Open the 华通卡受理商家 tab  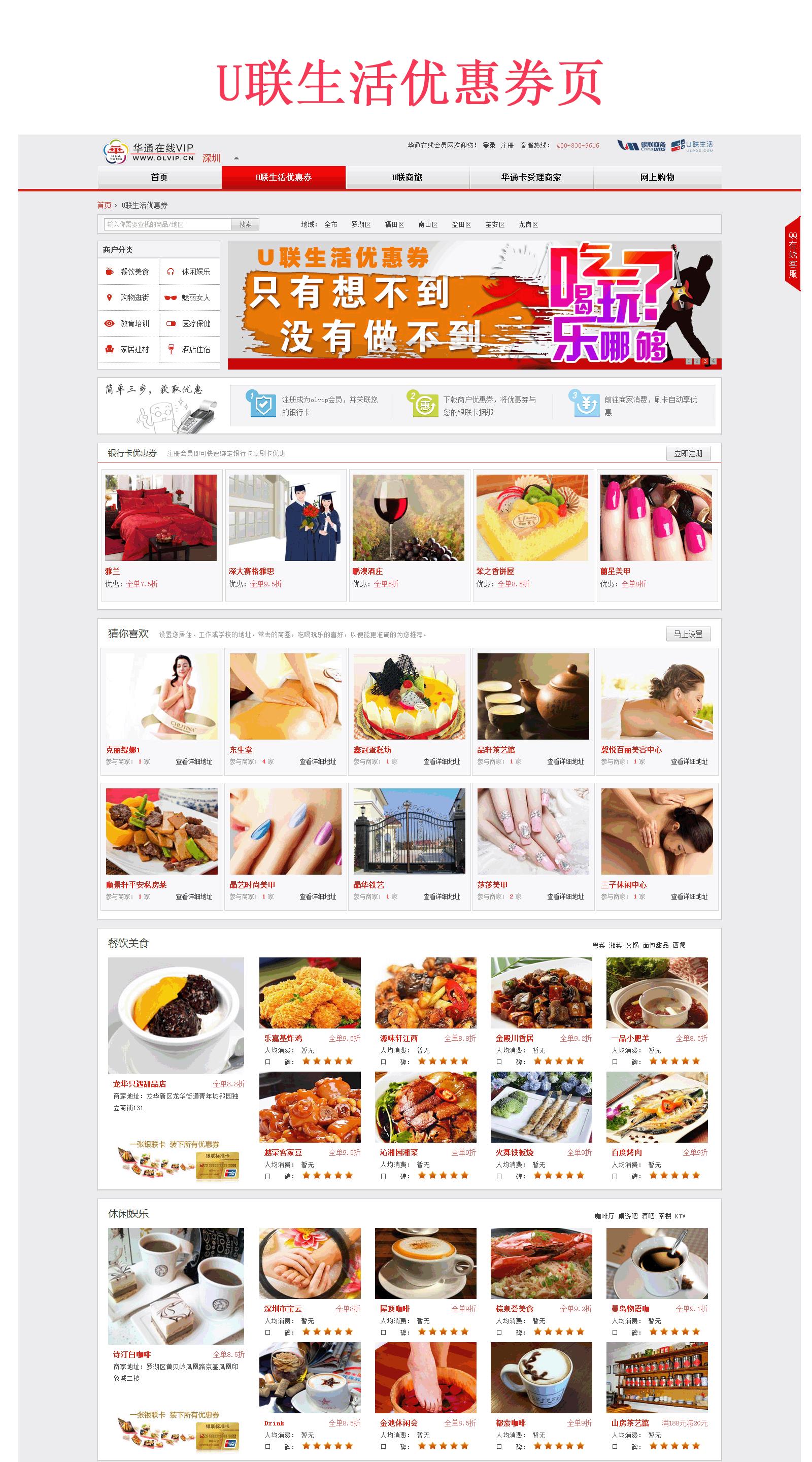pyautogui.click(x=530, y=177)
